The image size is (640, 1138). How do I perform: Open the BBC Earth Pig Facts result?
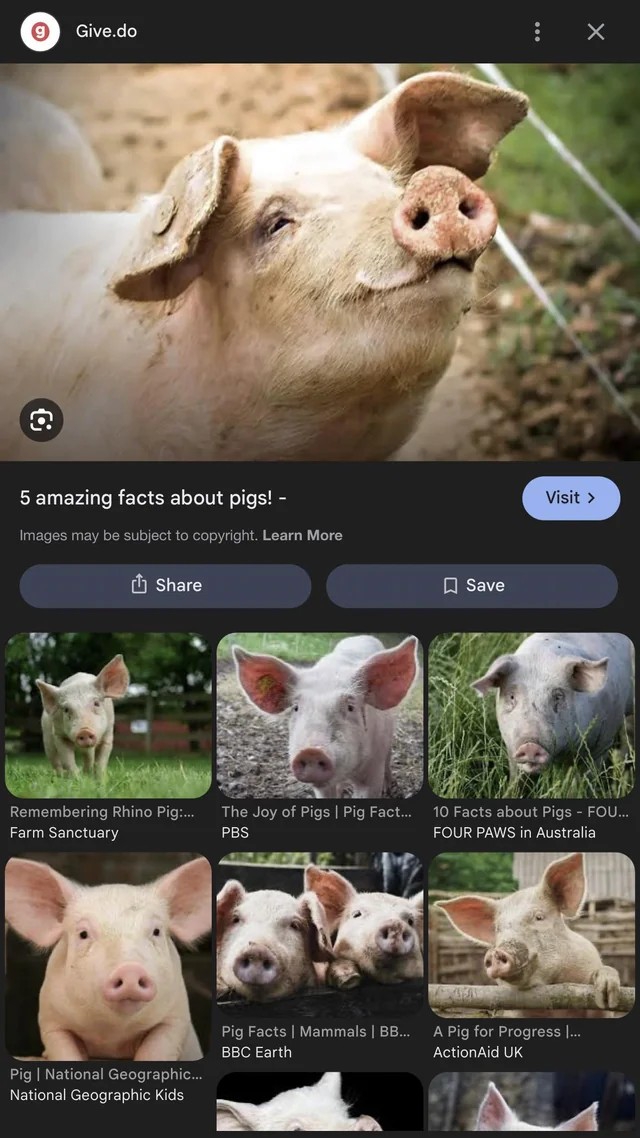coord(320,935)
